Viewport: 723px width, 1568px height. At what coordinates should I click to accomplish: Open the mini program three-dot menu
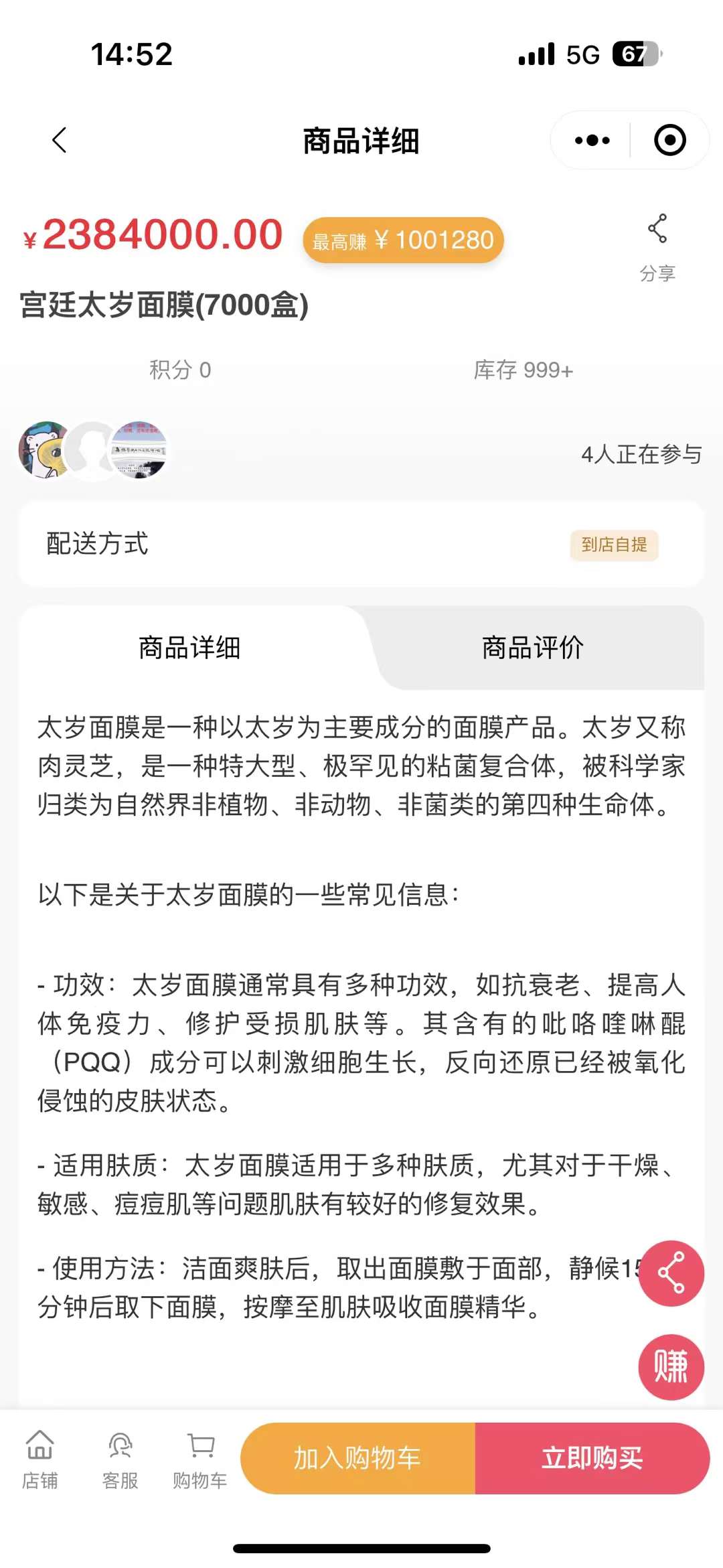[592, 141]
